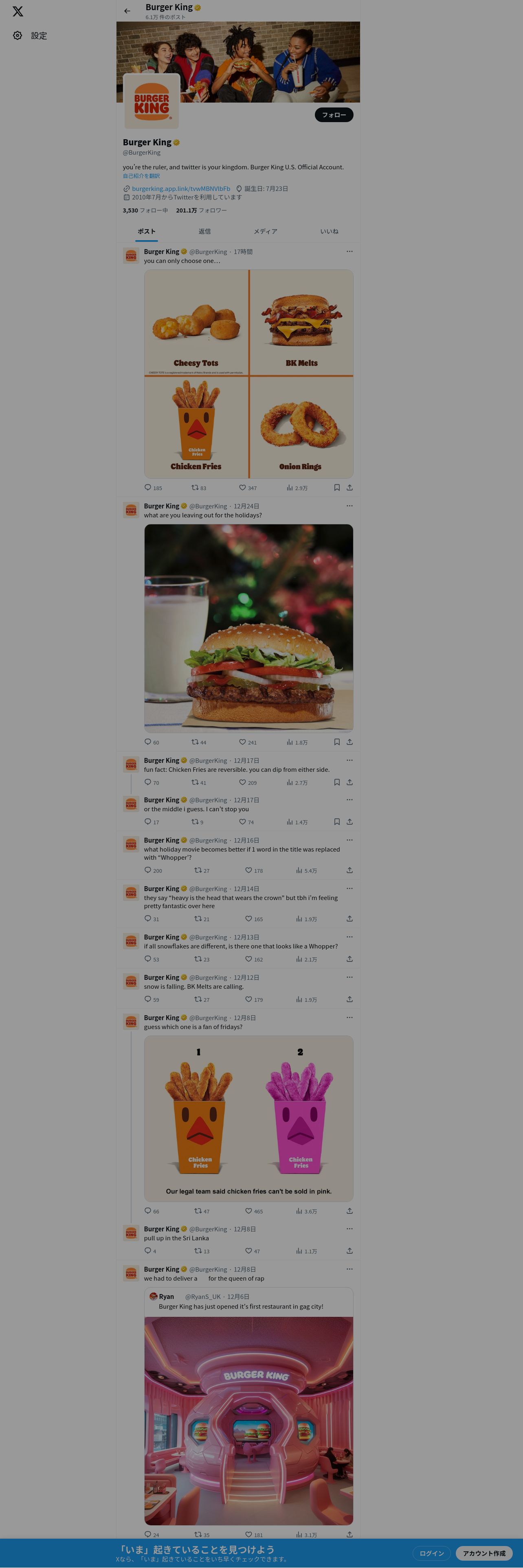
Task: Switch to the 返信 tab
Action: point(204,231)
